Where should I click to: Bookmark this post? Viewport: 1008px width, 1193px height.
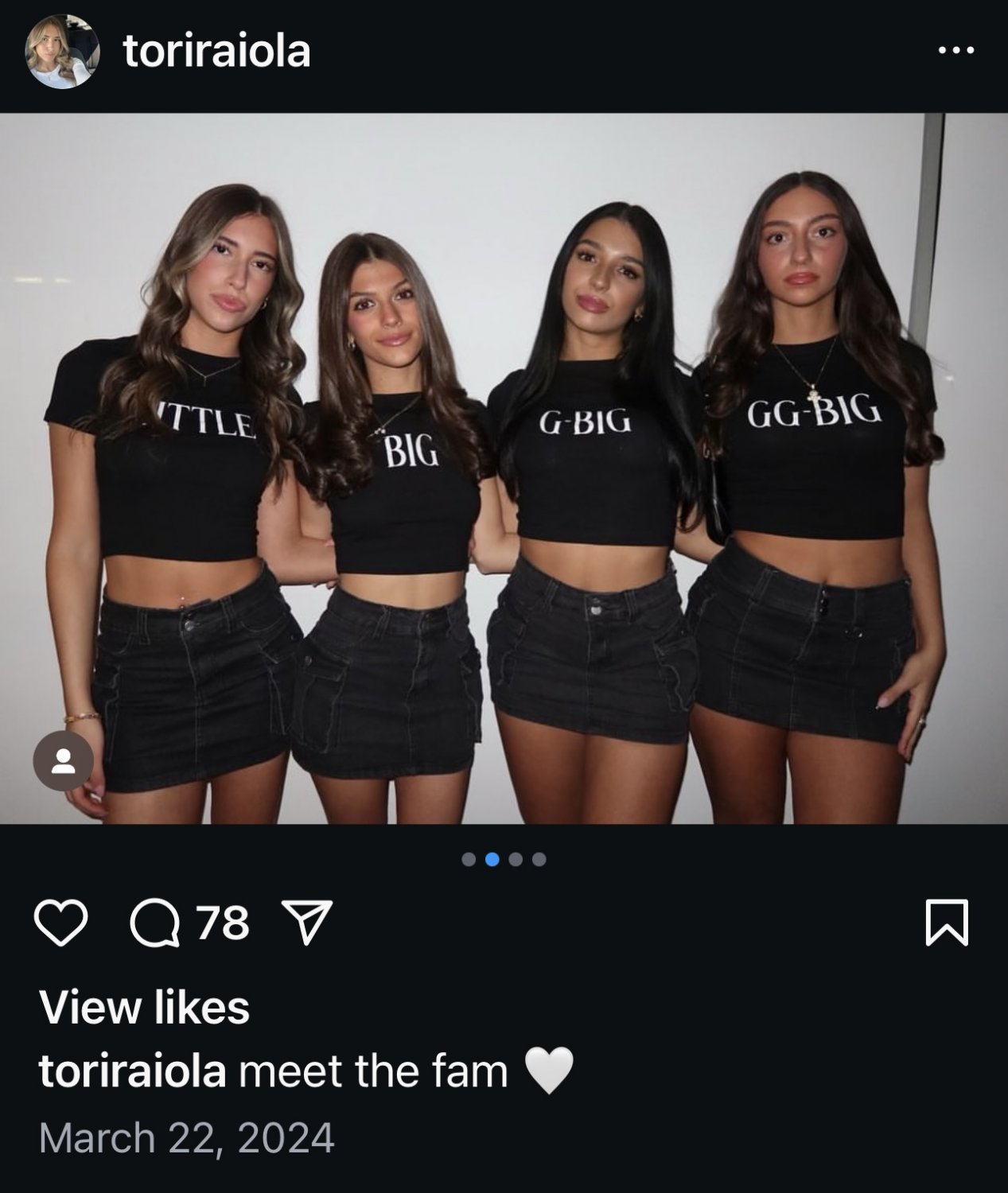947,923
